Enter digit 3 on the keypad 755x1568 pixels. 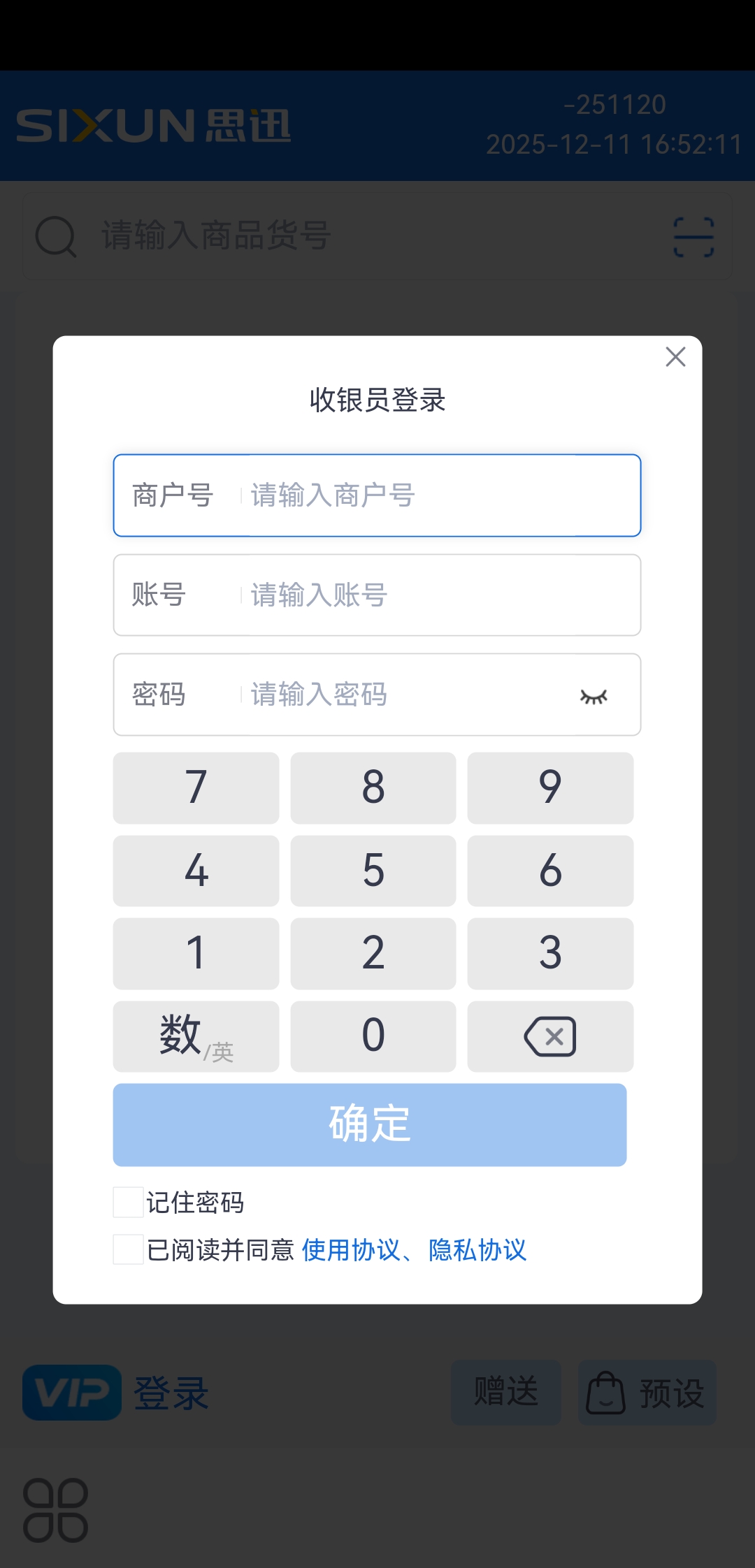tap(550, 953)
